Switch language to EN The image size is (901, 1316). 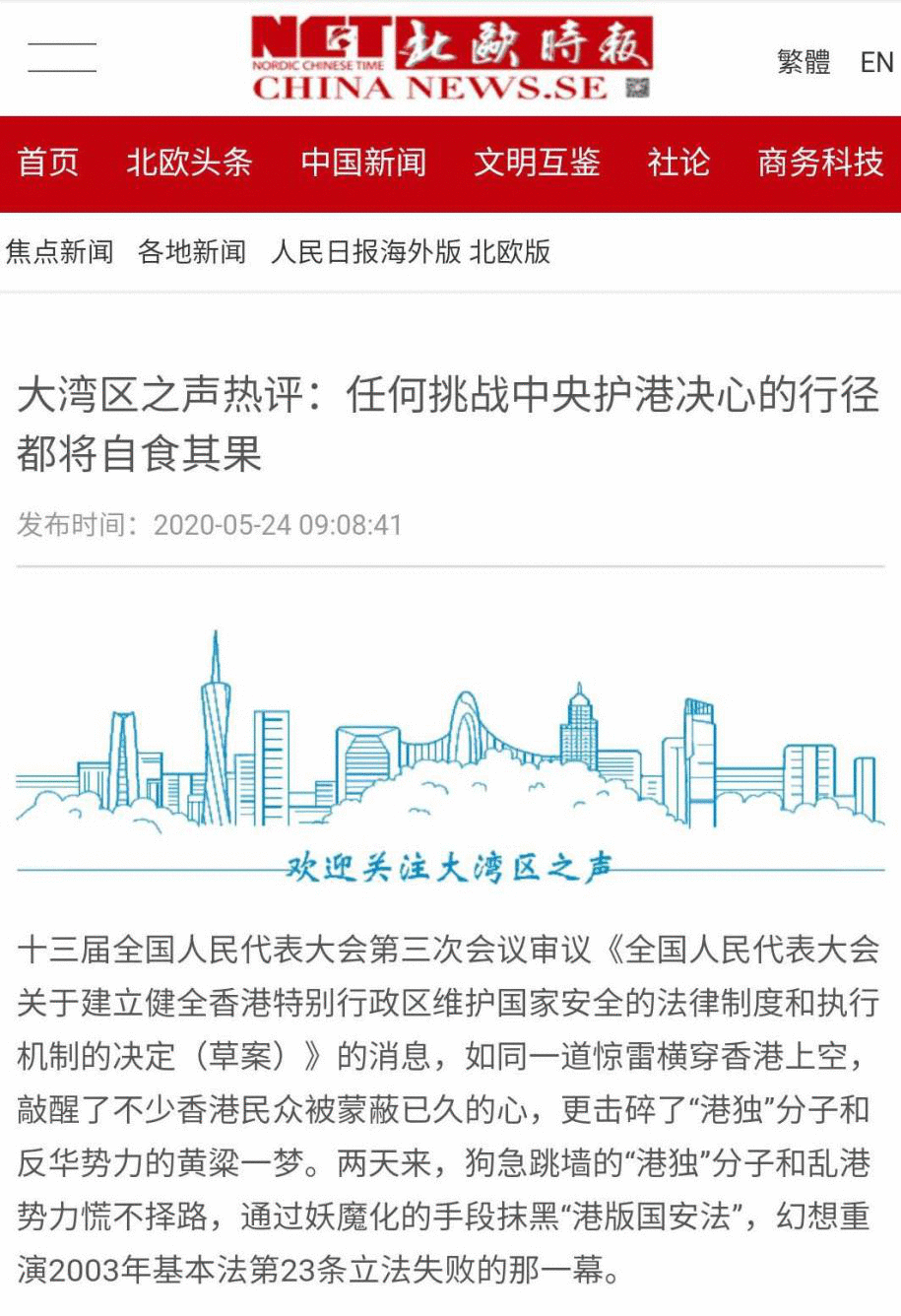point(876,62)
